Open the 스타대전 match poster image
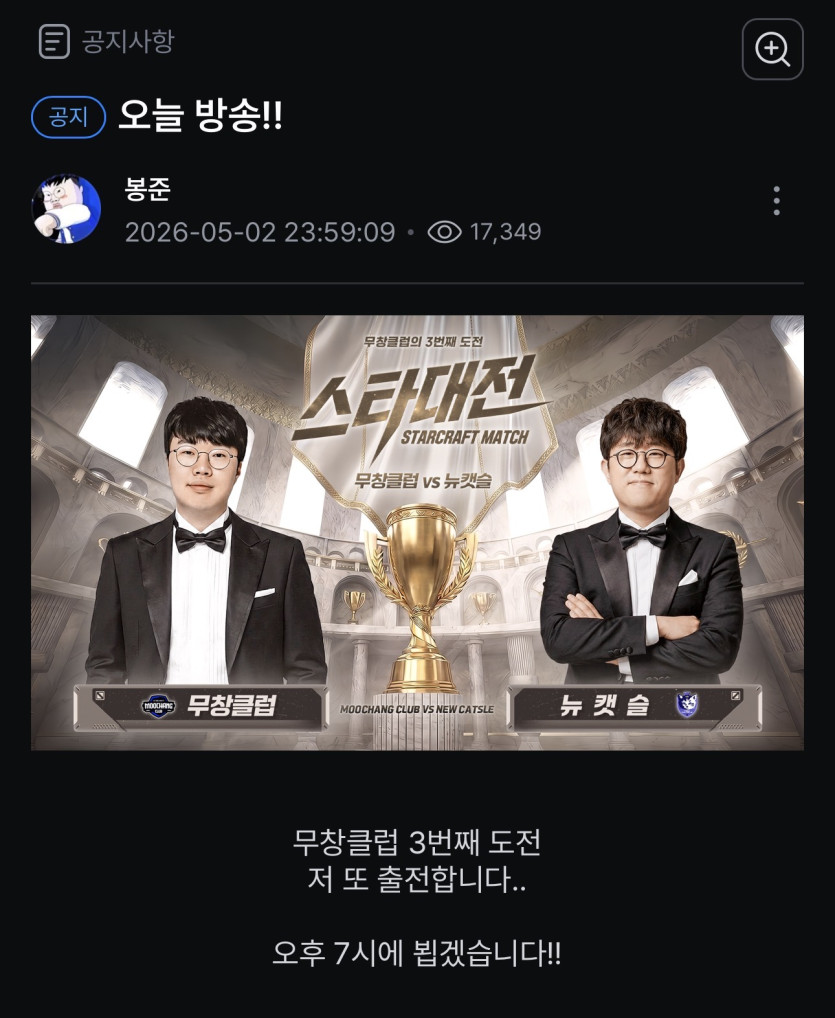This screenshot has width=835, height=1018. (418, 532)
